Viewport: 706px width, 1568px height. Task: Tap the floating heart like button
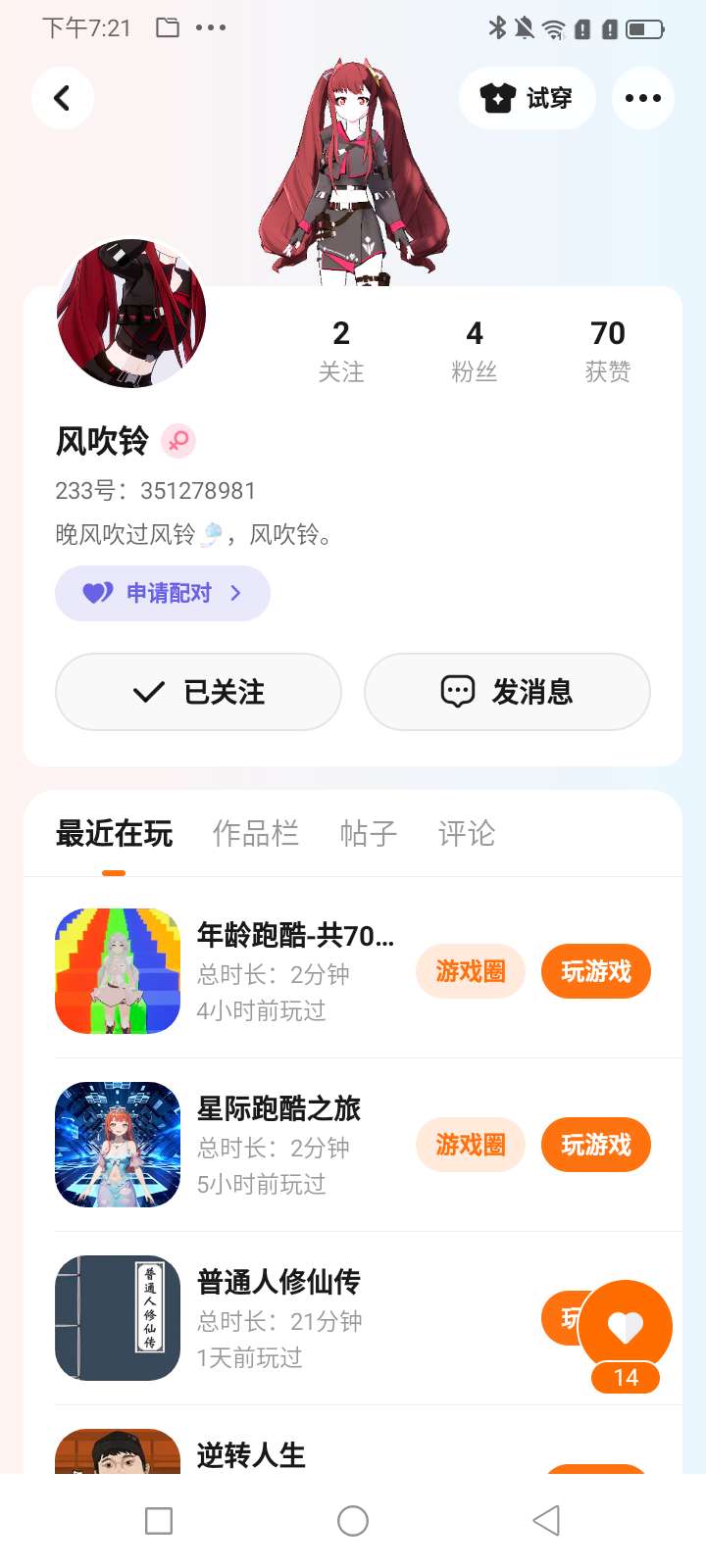tap(626, 1328)
